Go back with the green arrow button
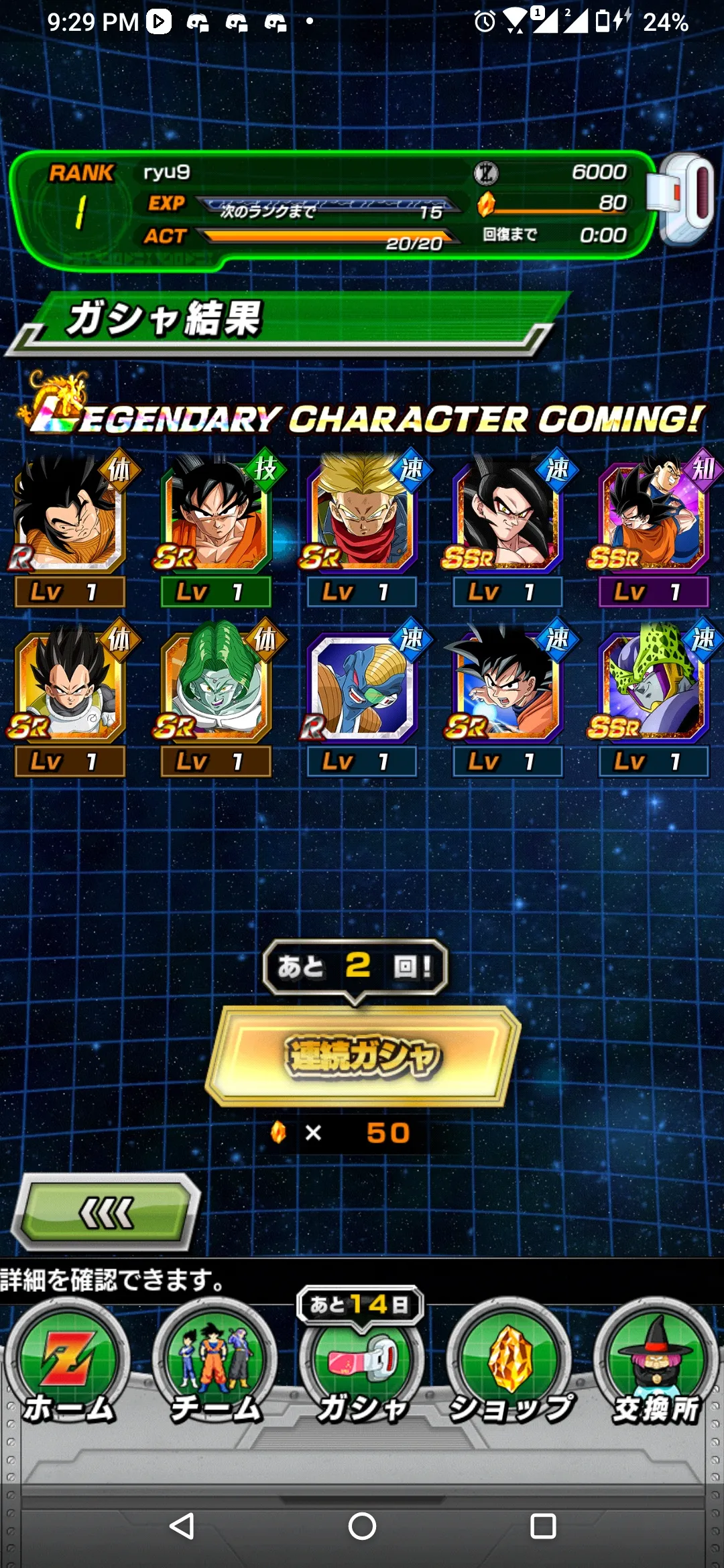Screen dimensions: 724x1568 point(107,1213)
